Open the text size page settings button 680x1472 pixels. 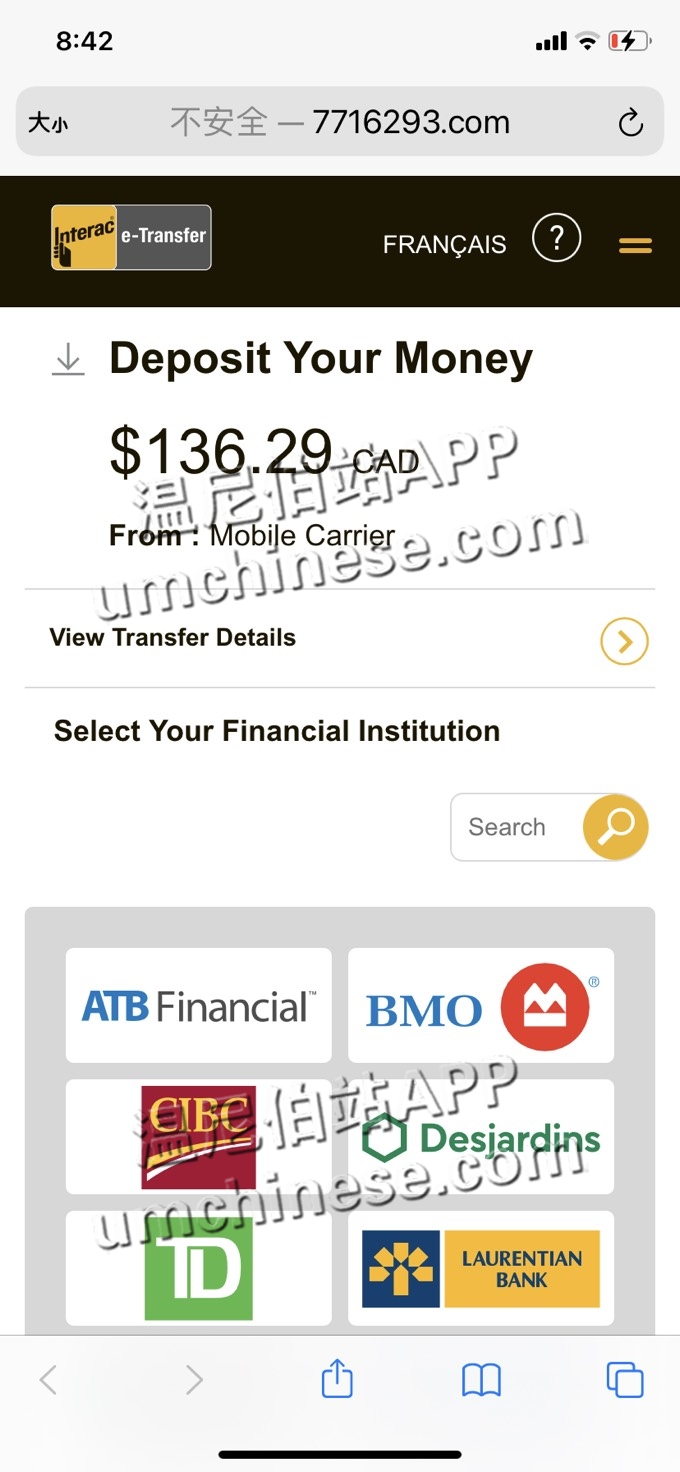(x=48, y=123)
